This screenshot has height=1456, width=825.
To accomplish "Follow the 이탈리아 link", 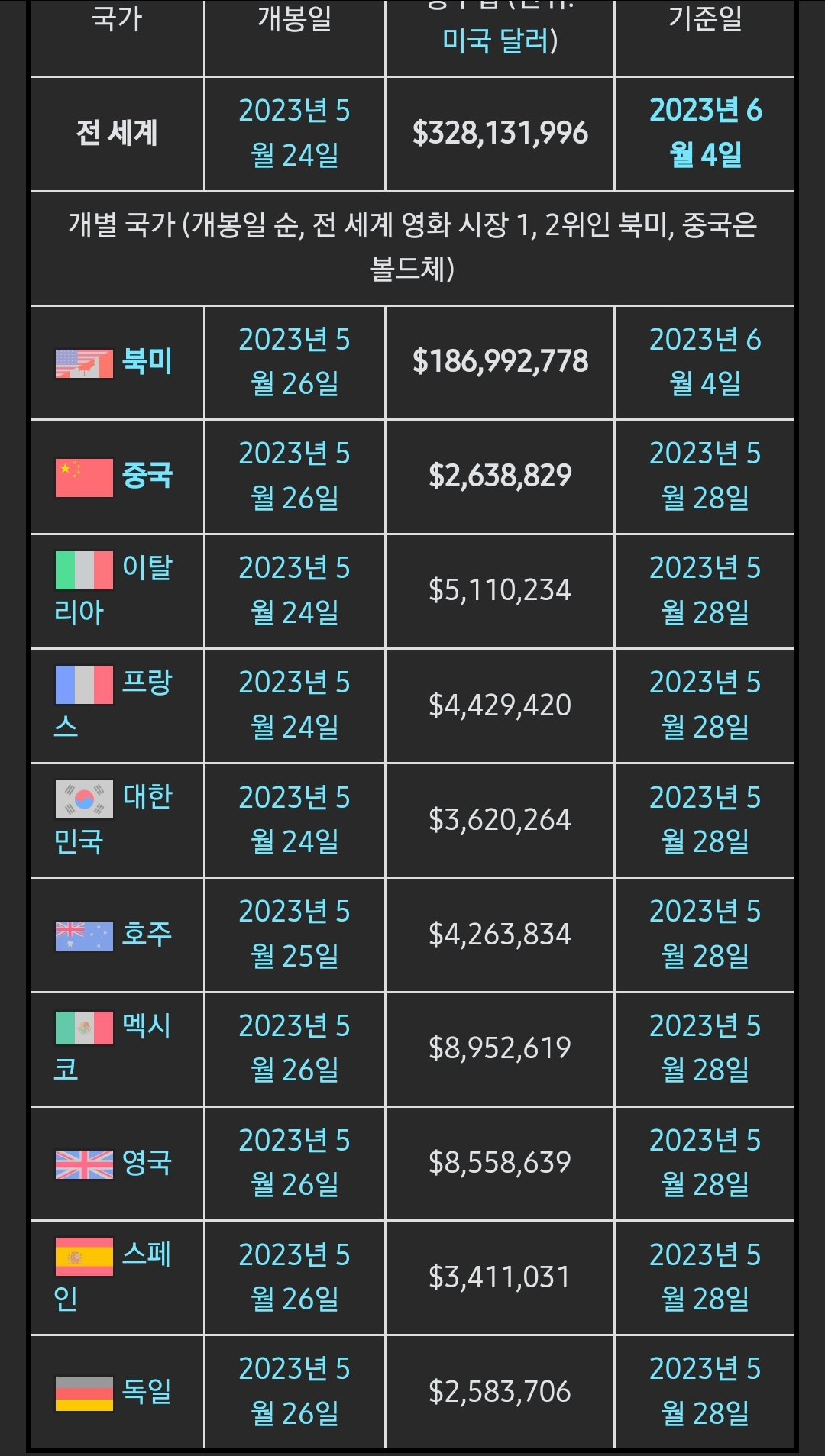I will (x=113, y=590).
